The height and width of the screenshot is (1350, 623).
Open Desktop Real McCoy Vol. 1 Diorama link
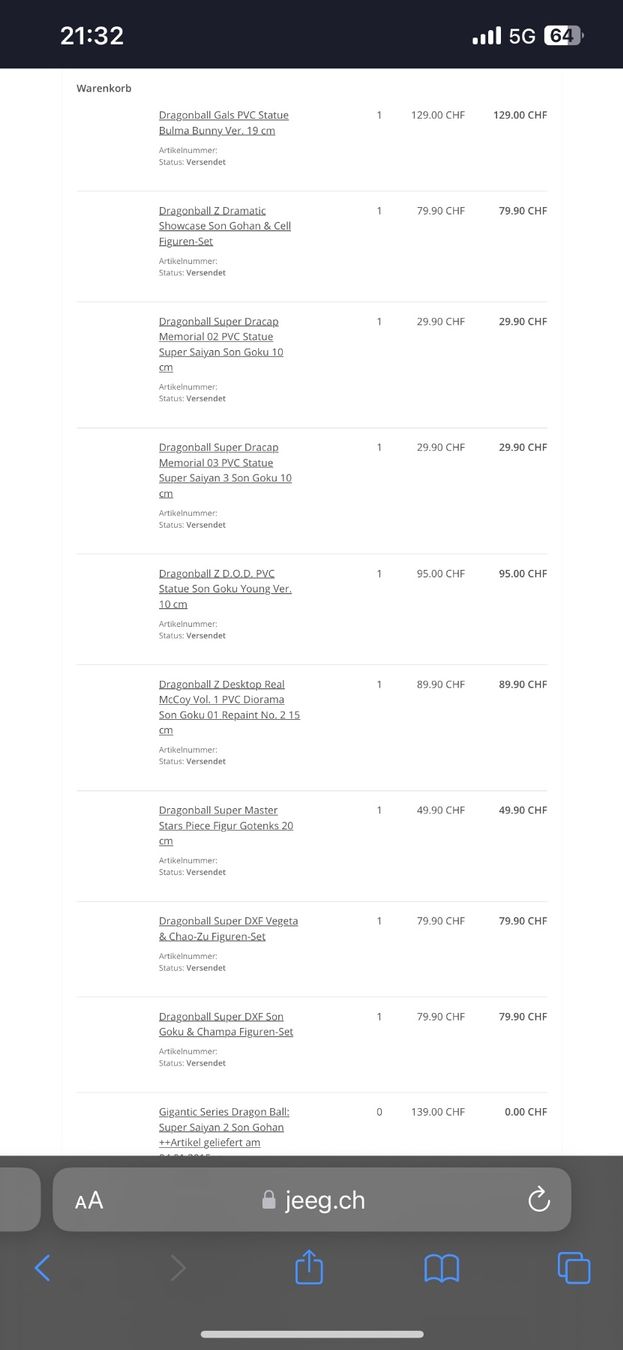click(229, 707)
